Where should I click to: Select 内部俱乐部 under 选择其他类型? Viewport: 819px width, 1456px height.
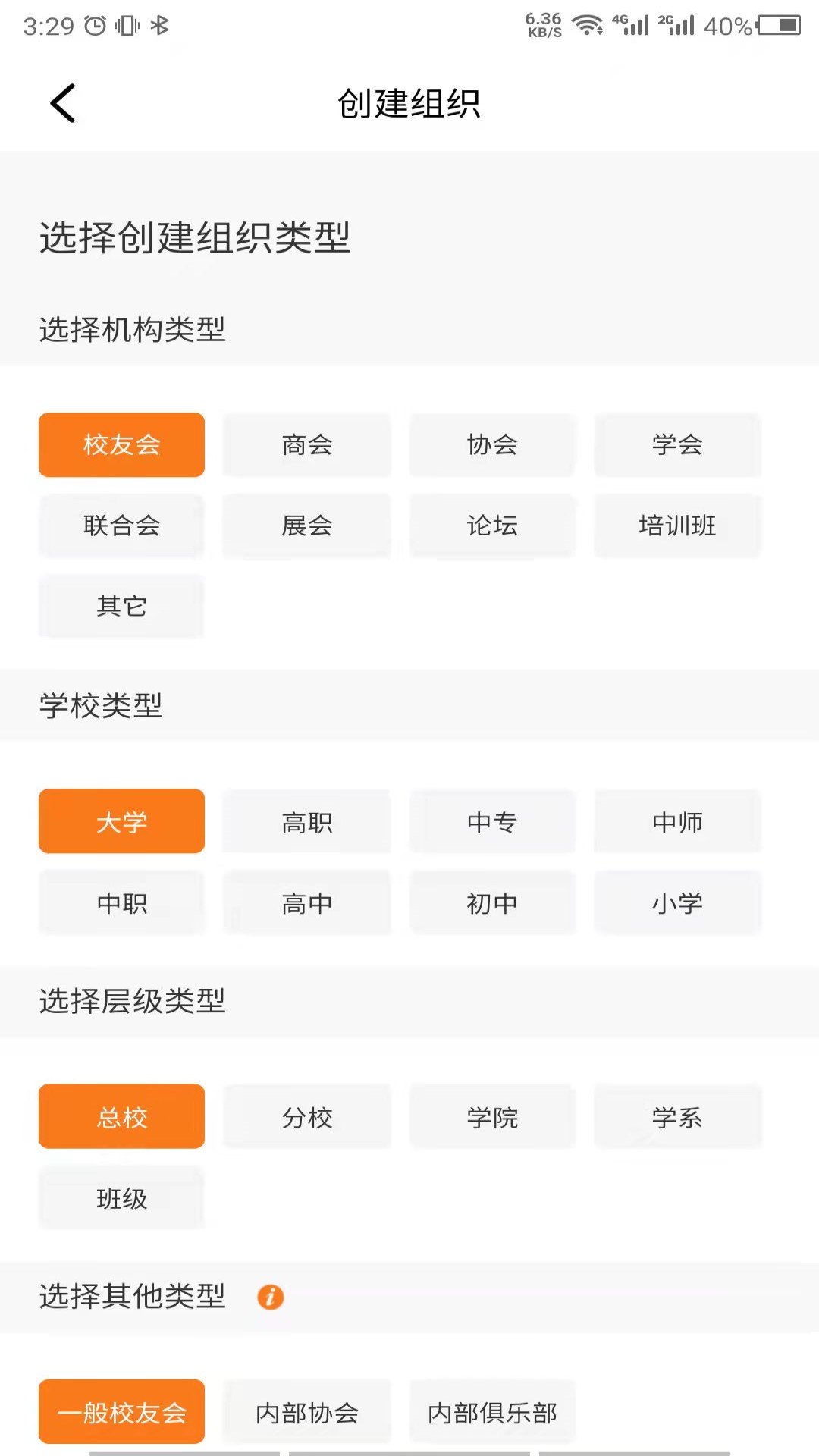492,1412
